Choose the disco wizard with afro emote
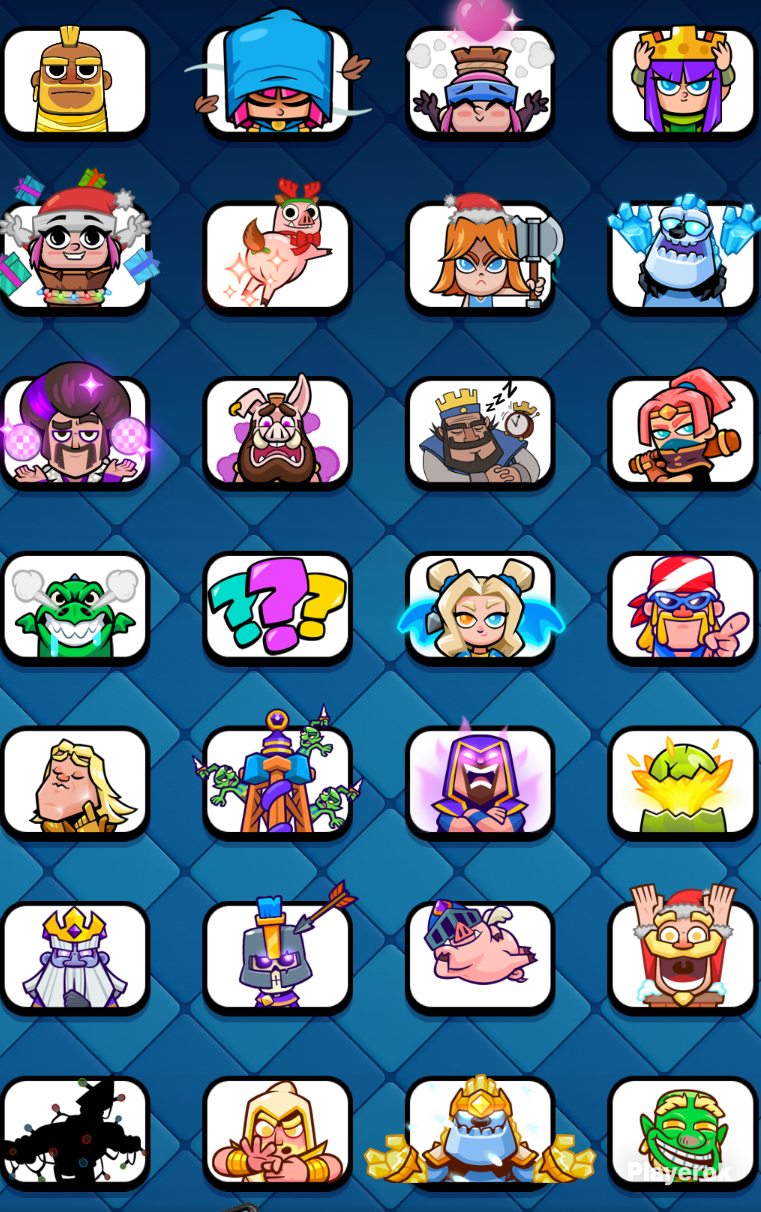Screen dimensions: 761x1212 pyautogui.click(x=75, y=430)
